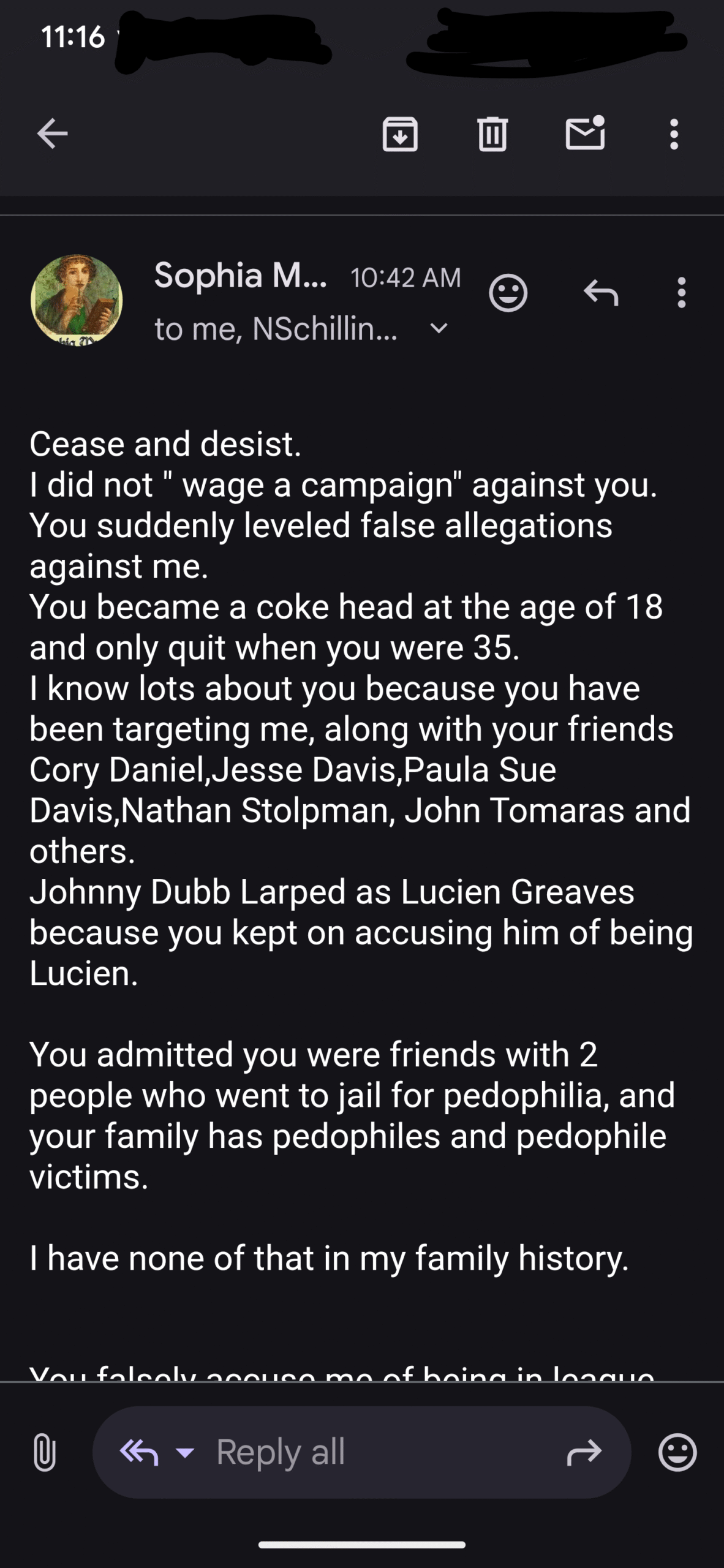The image size is (724, 1568).
Task: Reply to Sophia's message with the arrow
Action: [x=601, y=292]
